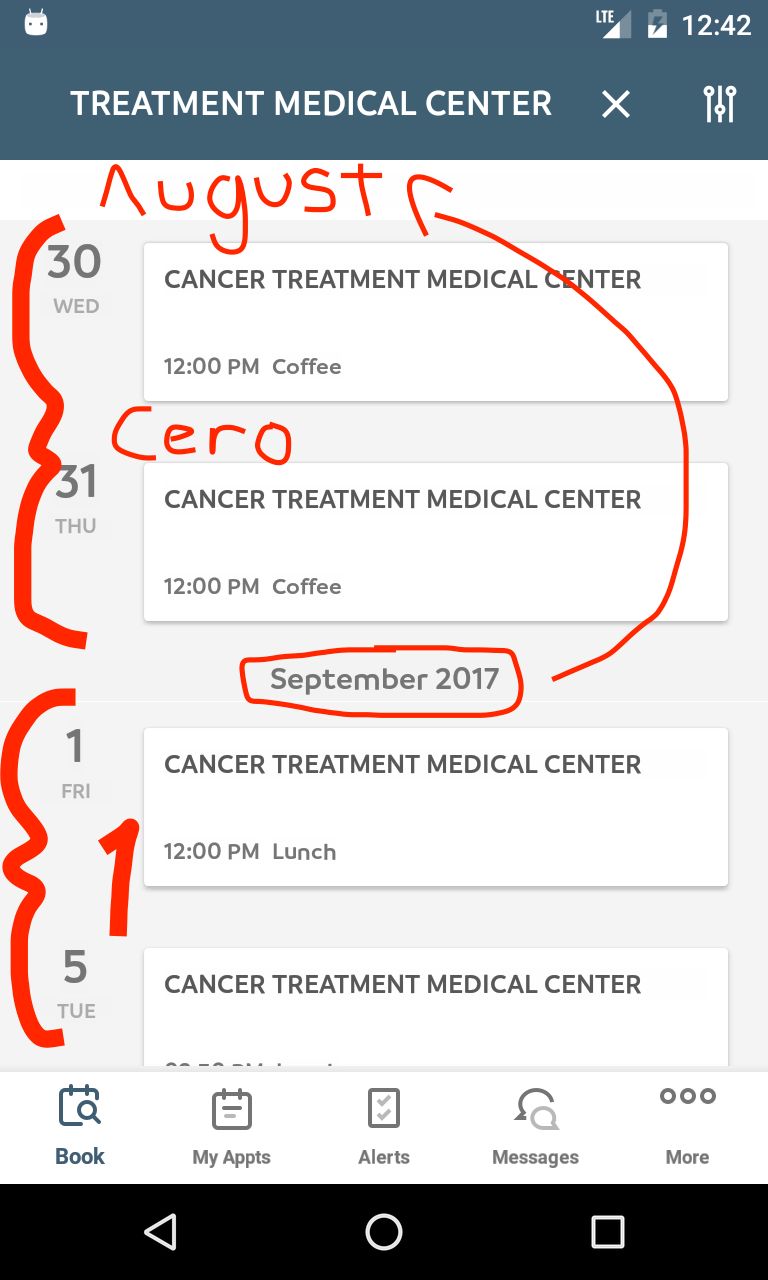Open the filter settings icon
This screenshot has height=1280, width=768.
720,104
